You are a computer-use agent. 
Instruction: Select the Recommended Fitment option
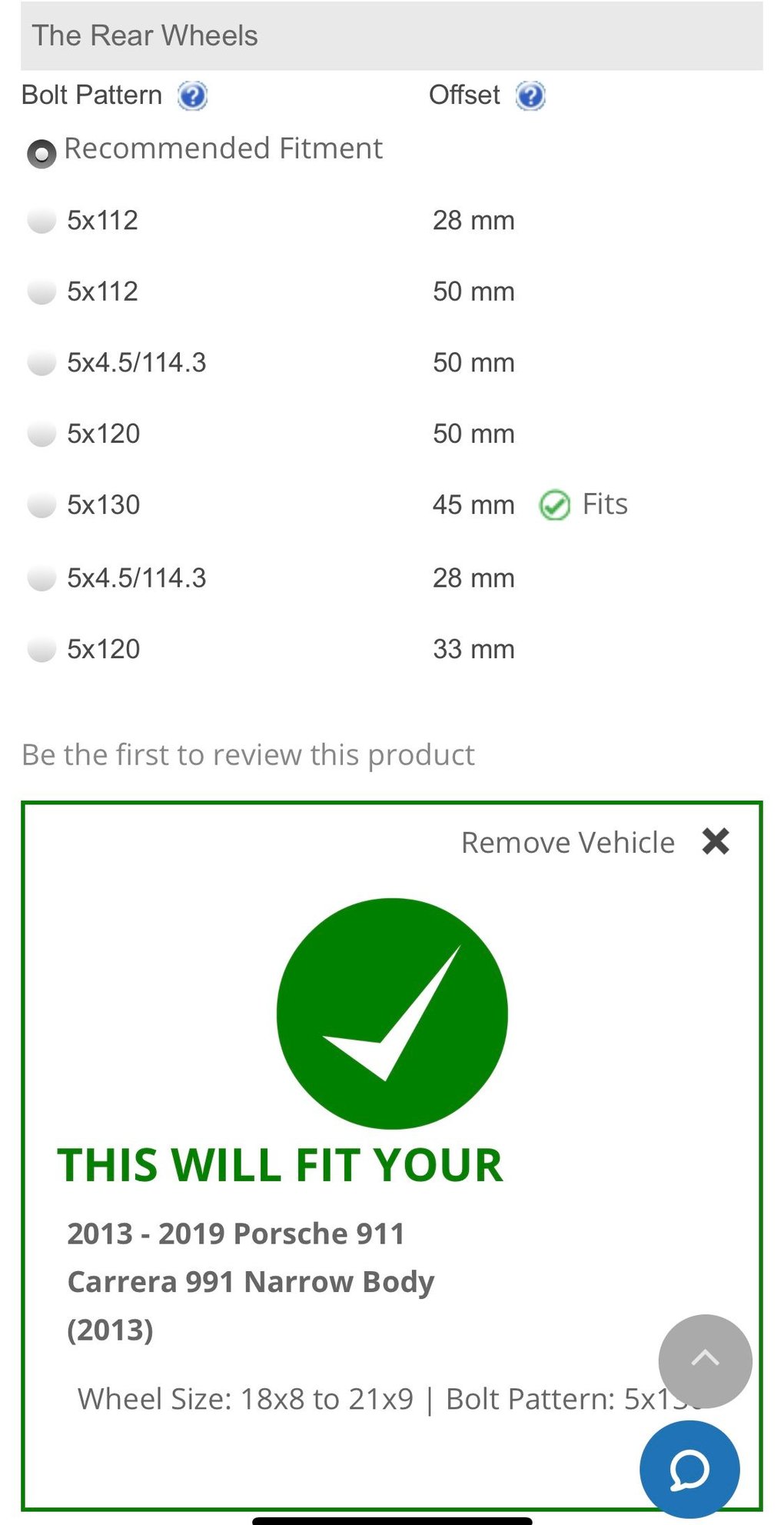click(42, 154)
